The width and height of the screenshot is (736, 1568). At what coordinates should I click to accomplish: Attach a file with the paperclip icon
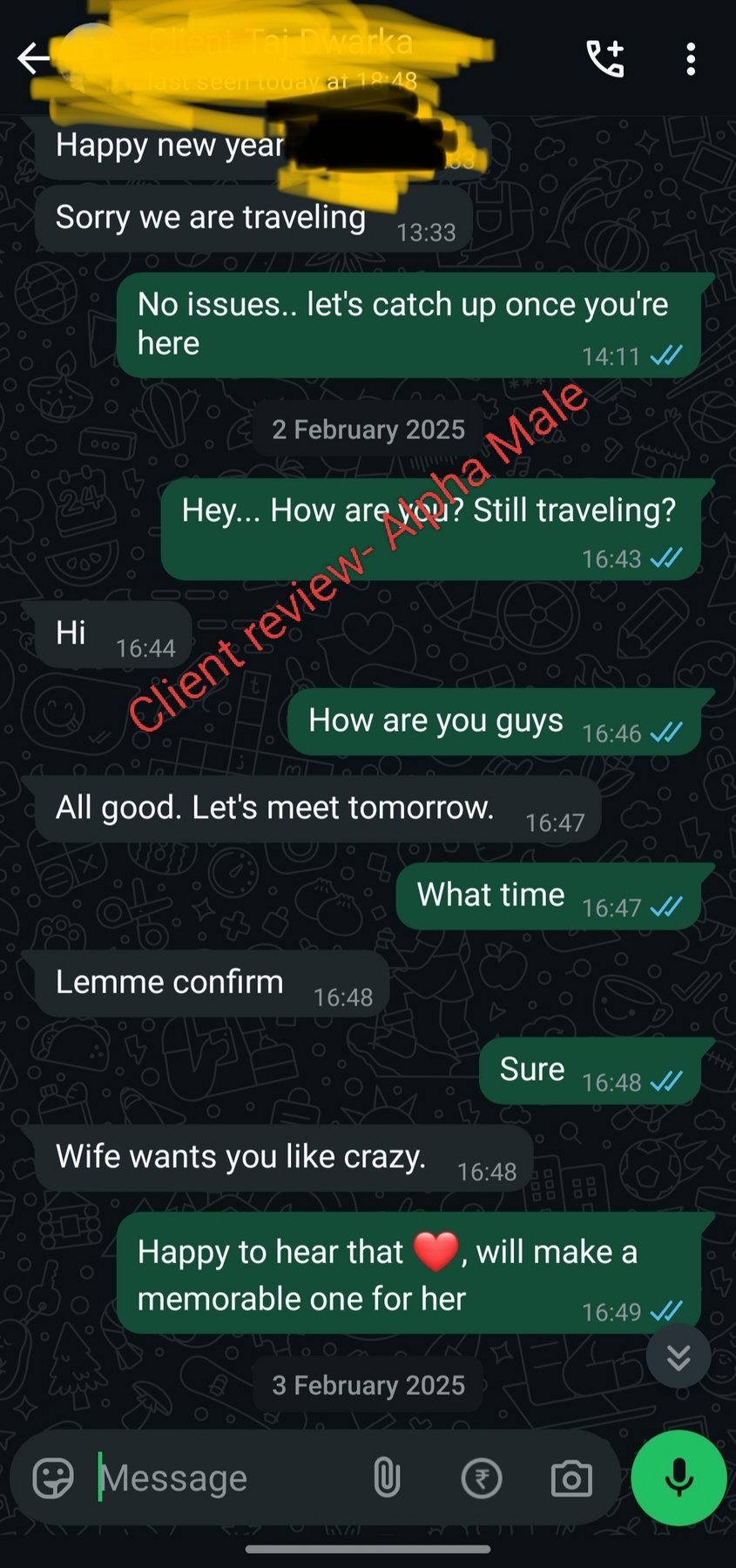387,1478
